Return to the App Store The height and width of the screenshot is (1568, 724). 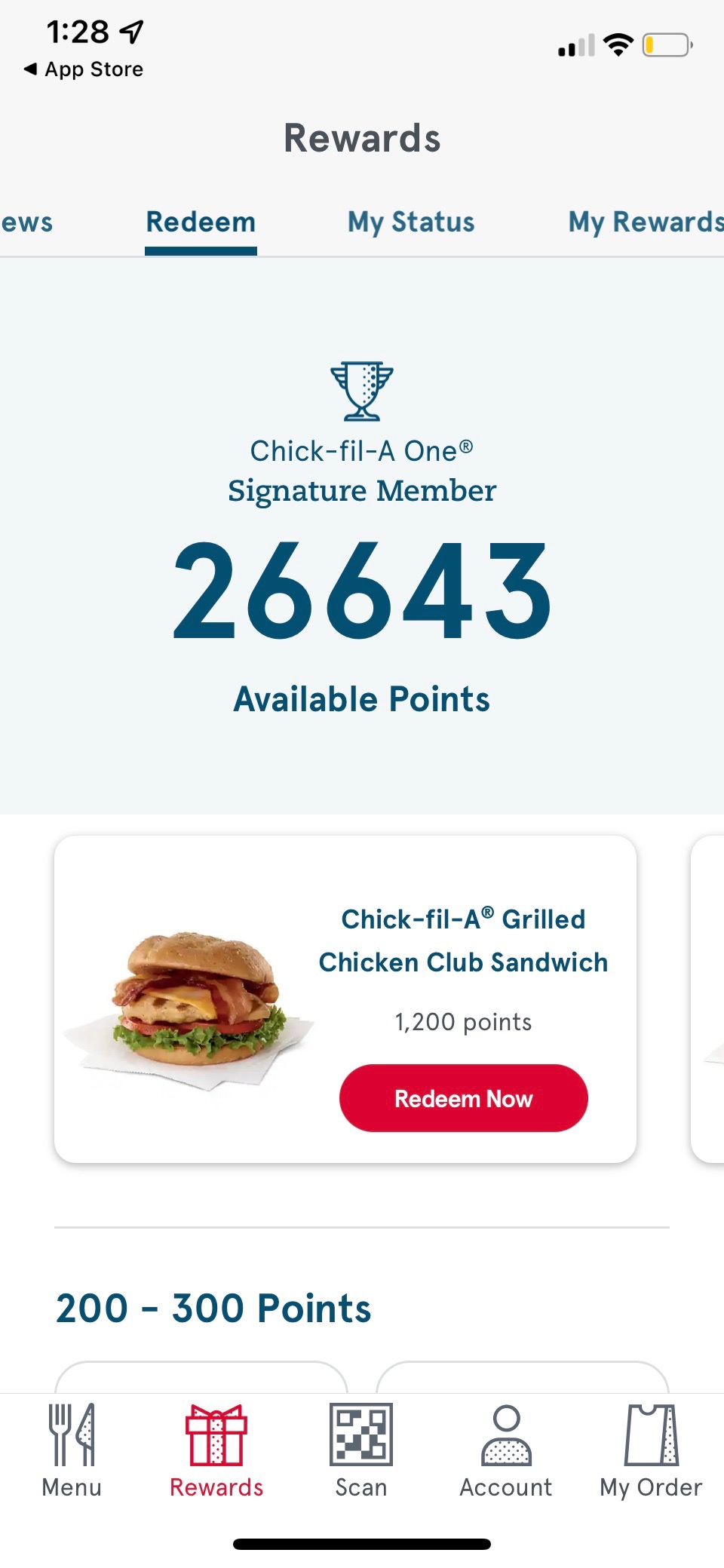[x=83, y=69]
